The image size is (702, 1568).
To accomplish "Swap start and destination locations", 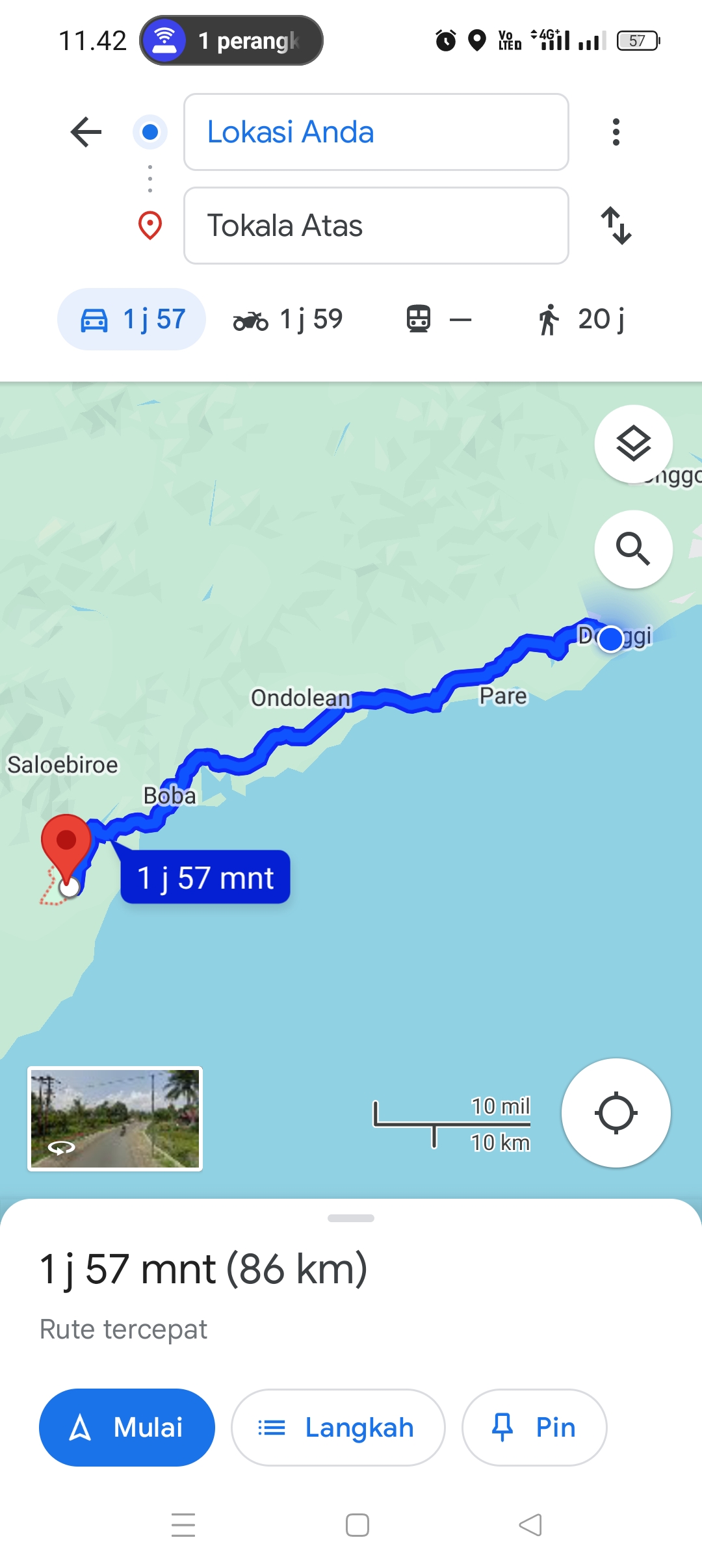I will click(x=616, y=226).
